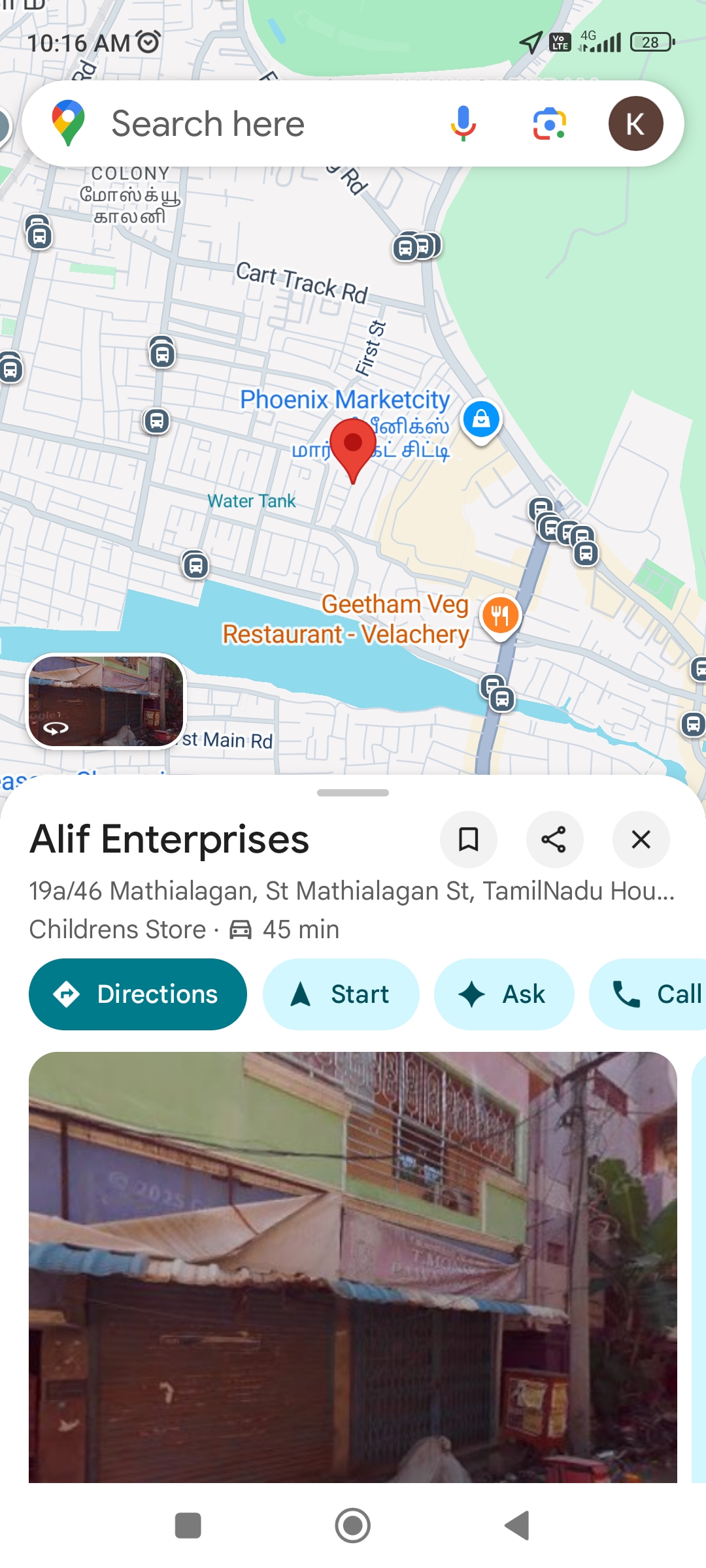
Task: Select the Geetham Veg Restaurant marker
Action: pyautogui.click(x=500, y=615)
